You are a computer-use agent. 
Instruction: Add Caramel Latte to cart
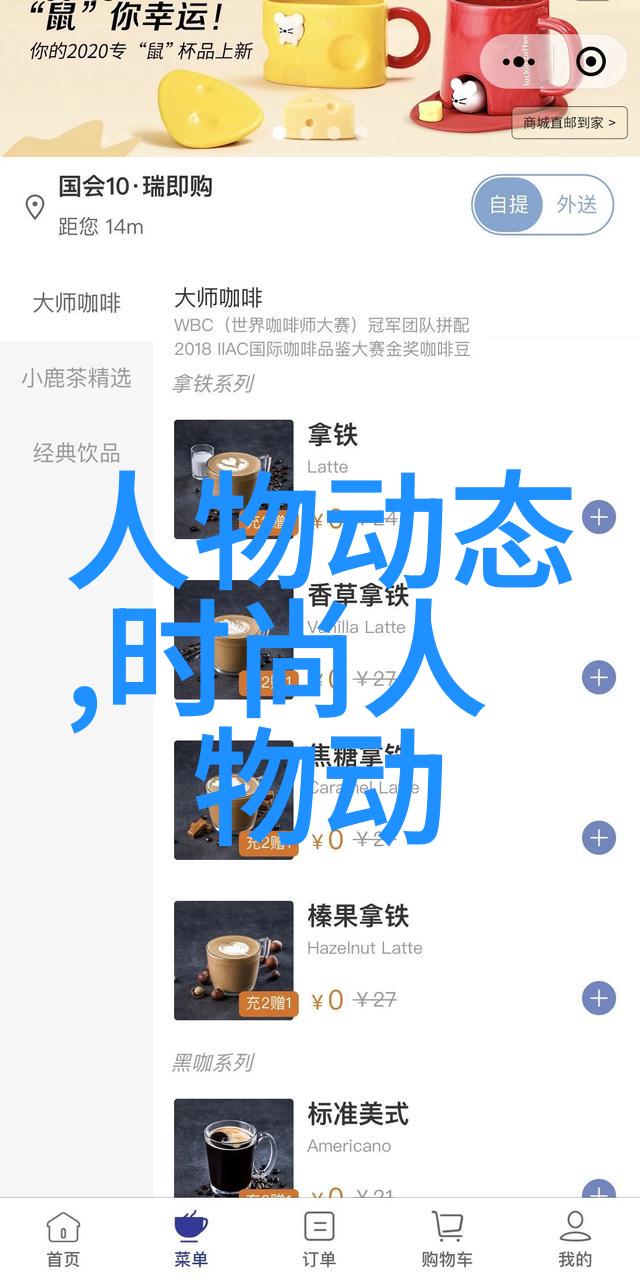[x=598, y=838]
